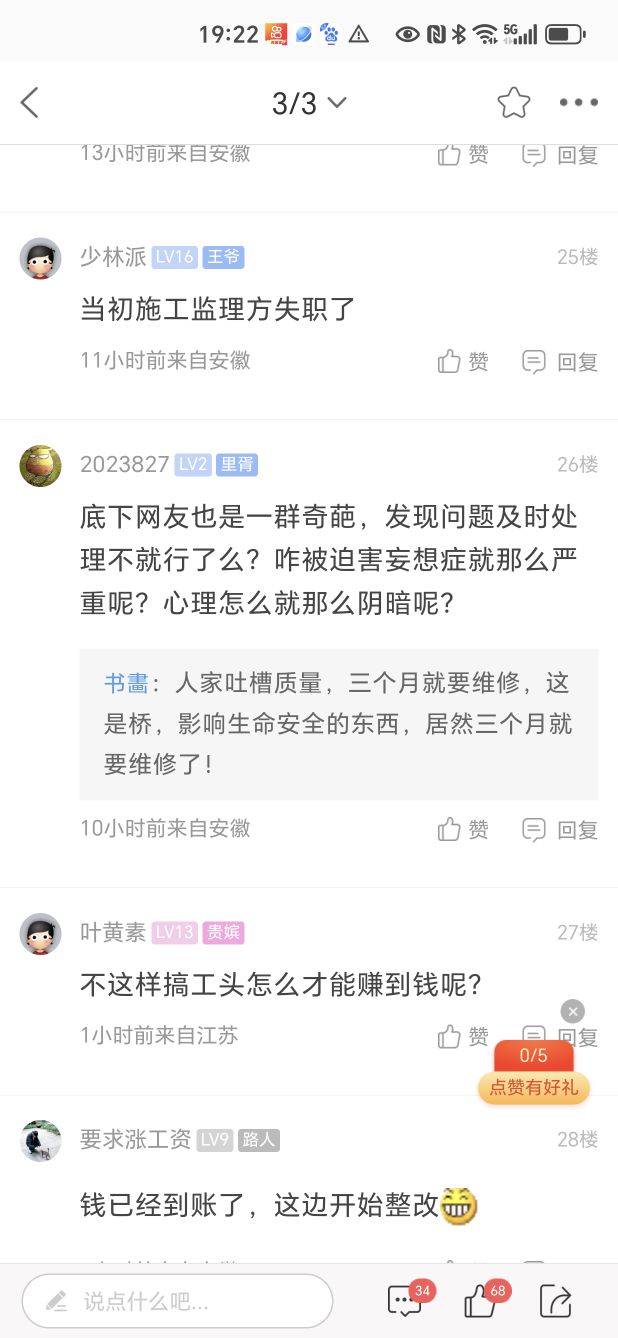Like 少林派's comment on floor 25

pyautogui.click(x=463, y=361)
